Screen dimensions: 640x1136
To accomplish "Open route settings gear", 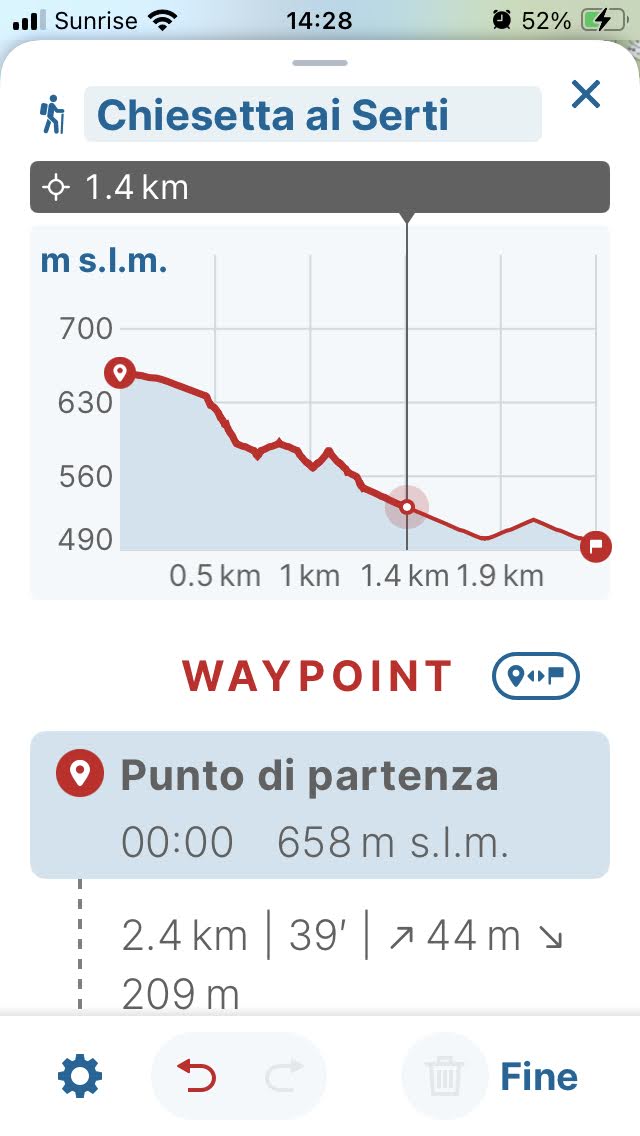I will pos(80,1076).
